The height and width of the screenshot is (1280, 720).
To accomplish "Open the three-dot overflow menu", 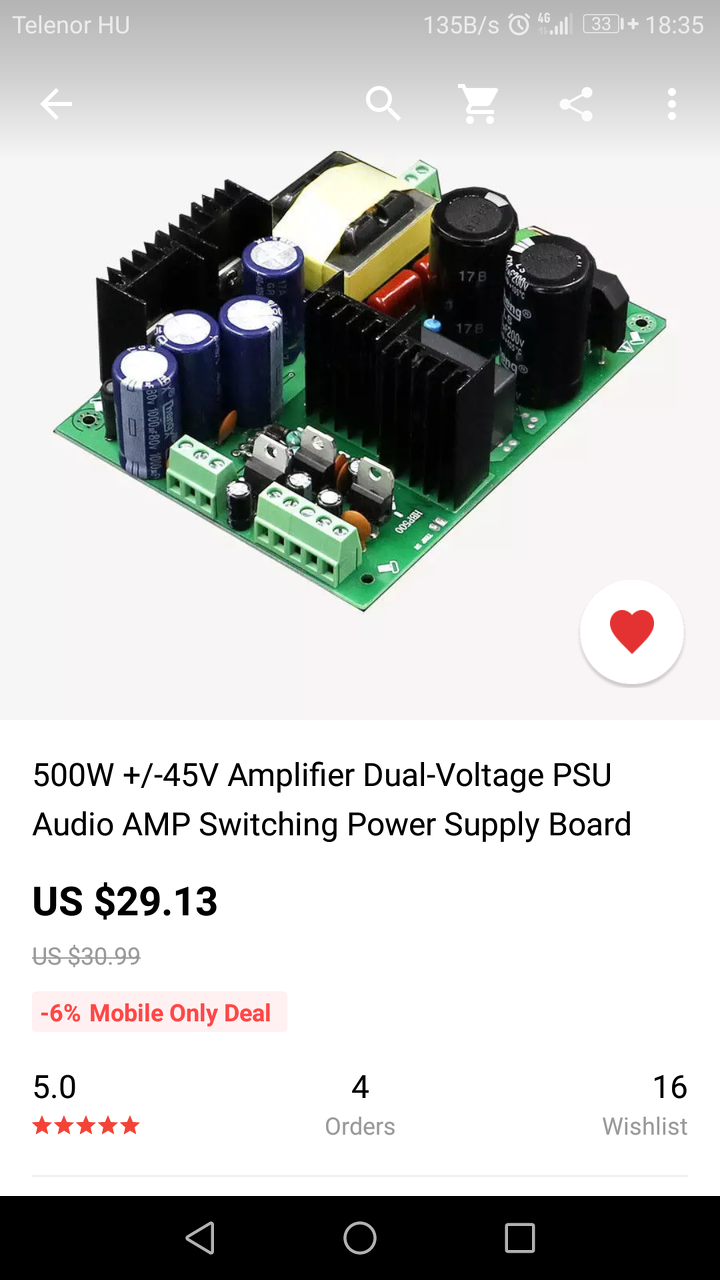I will [671, 104].
